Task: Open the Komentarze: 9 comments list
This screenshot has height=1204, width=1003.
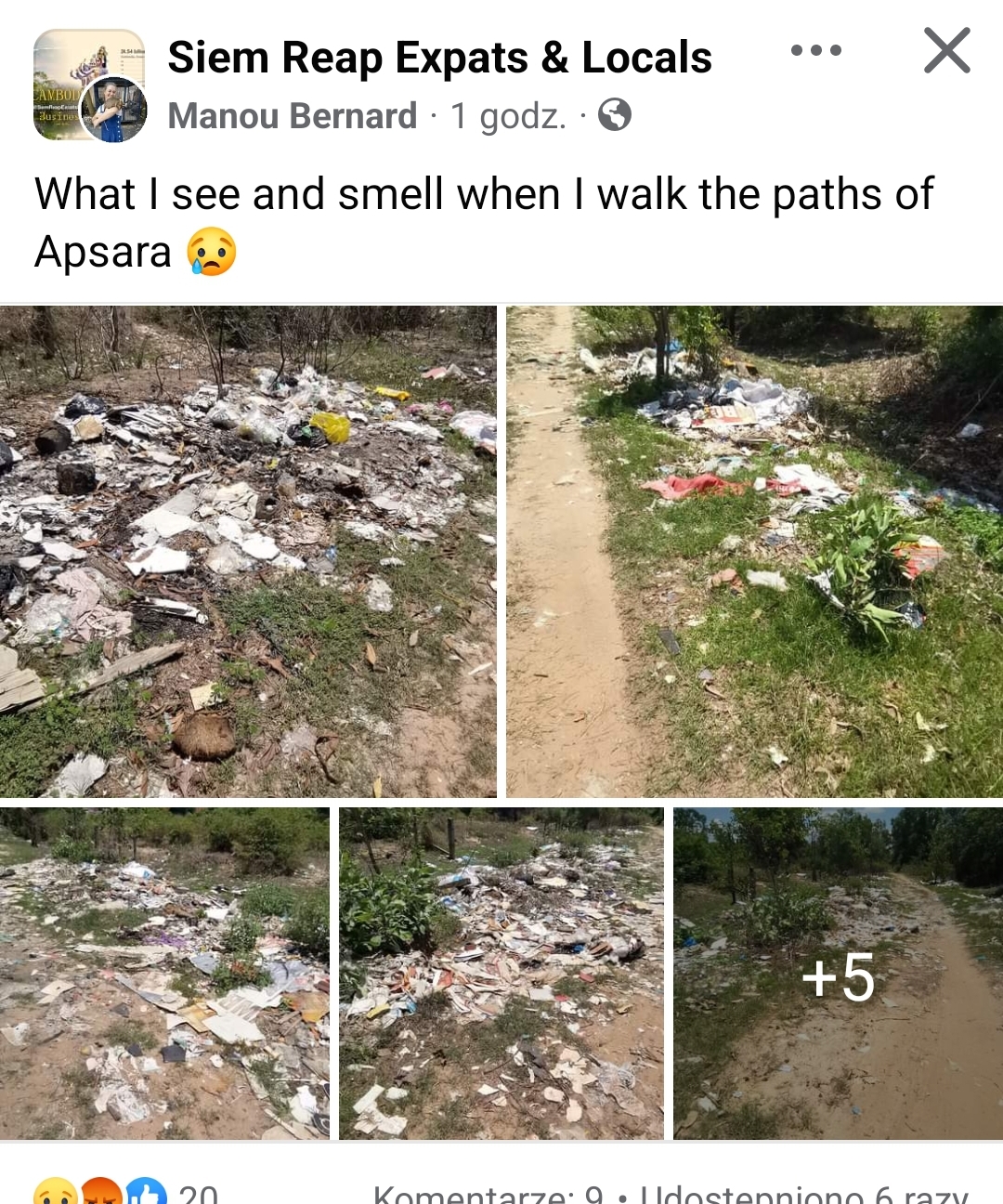Action: [x=488, y=1195]
